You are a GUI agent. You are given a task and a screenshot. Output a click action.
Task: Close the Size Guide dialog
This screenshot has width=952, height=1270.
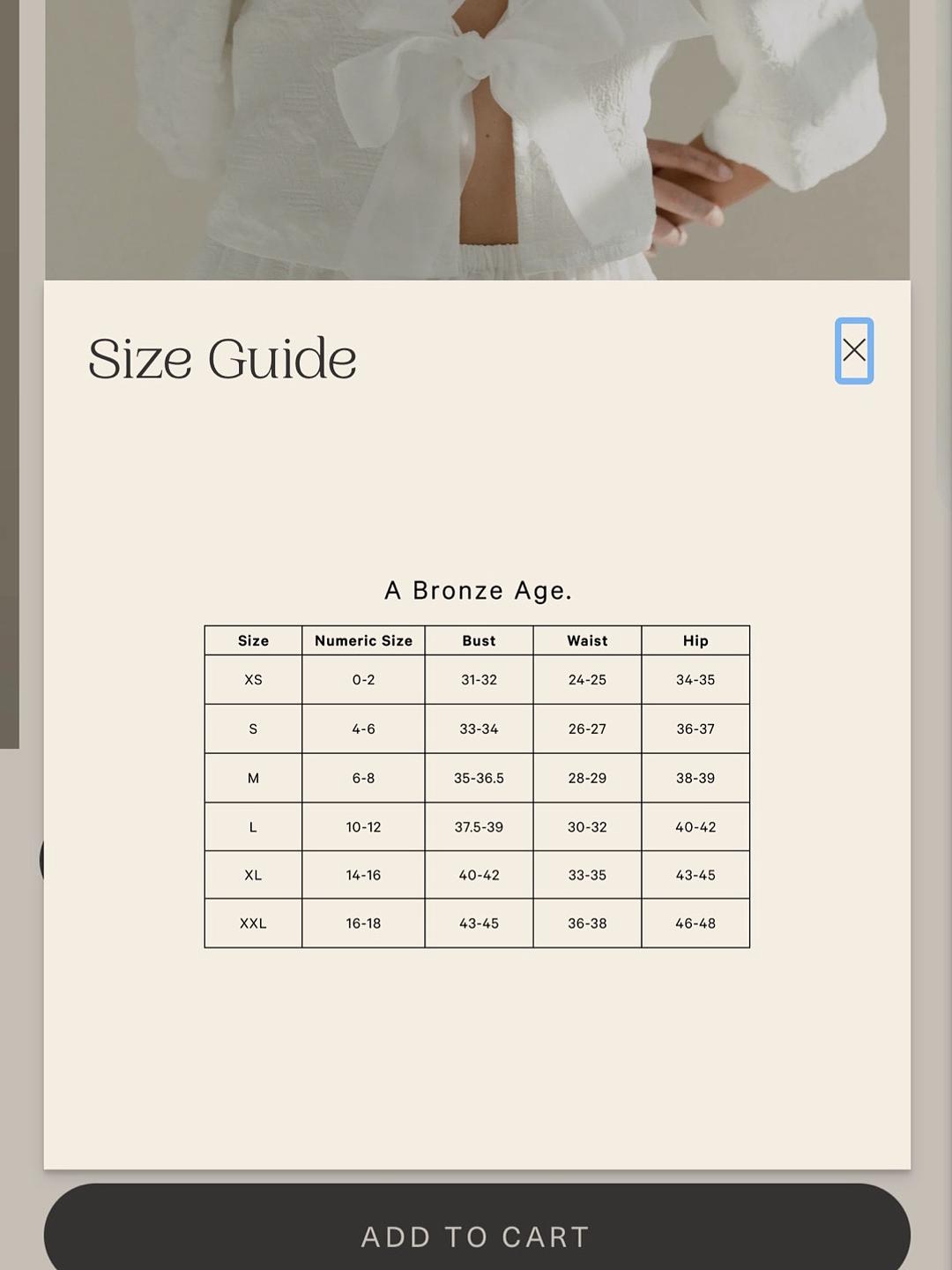(x=854, y=351)
